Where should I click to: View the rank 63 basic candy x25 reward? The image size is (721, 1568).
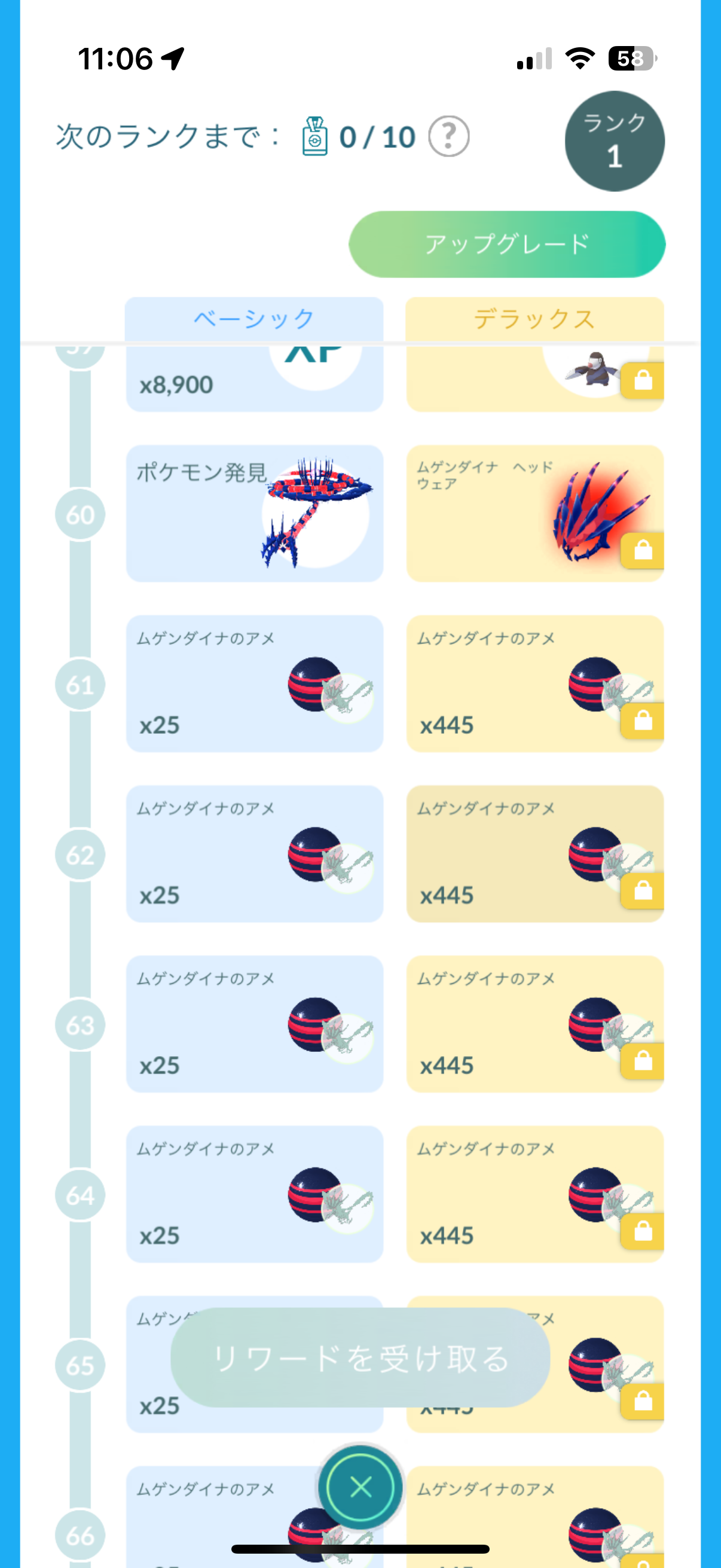254,1024
